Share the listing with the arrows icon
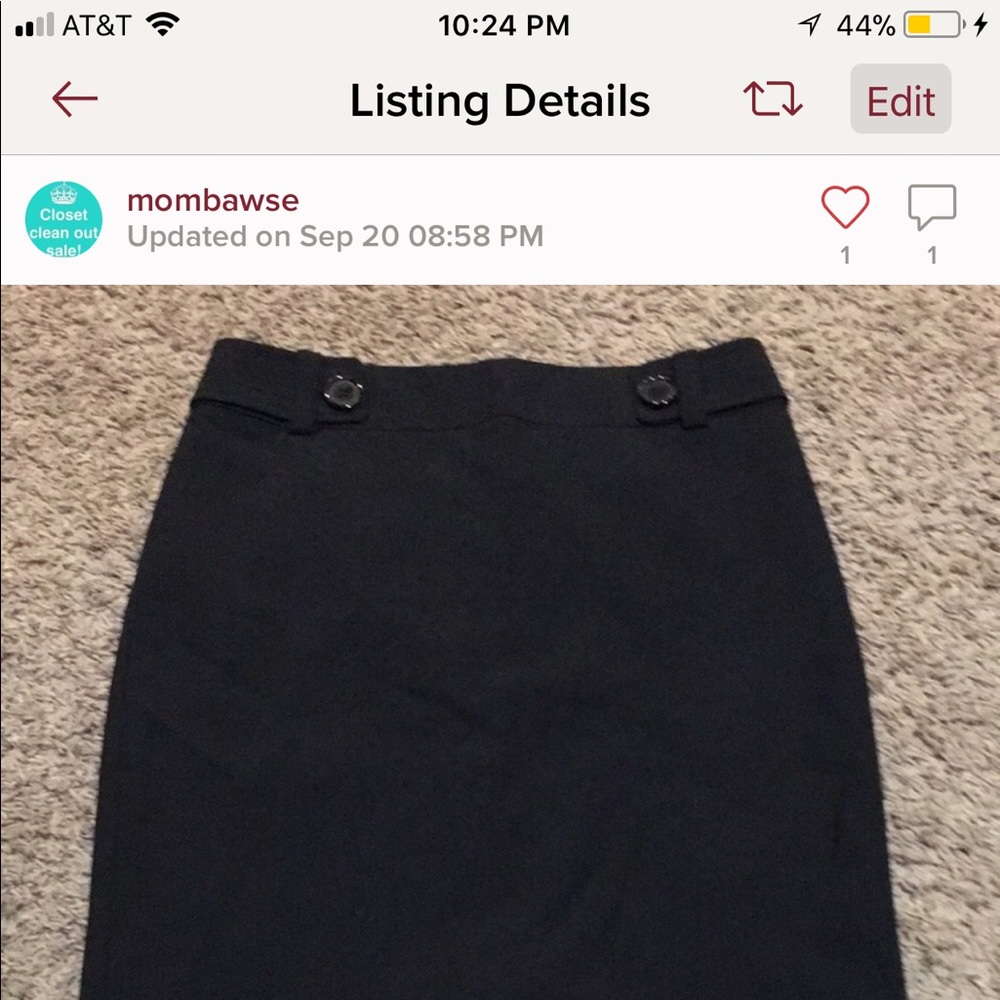This screenshot has width=1000, height=1000. point(773,99)
